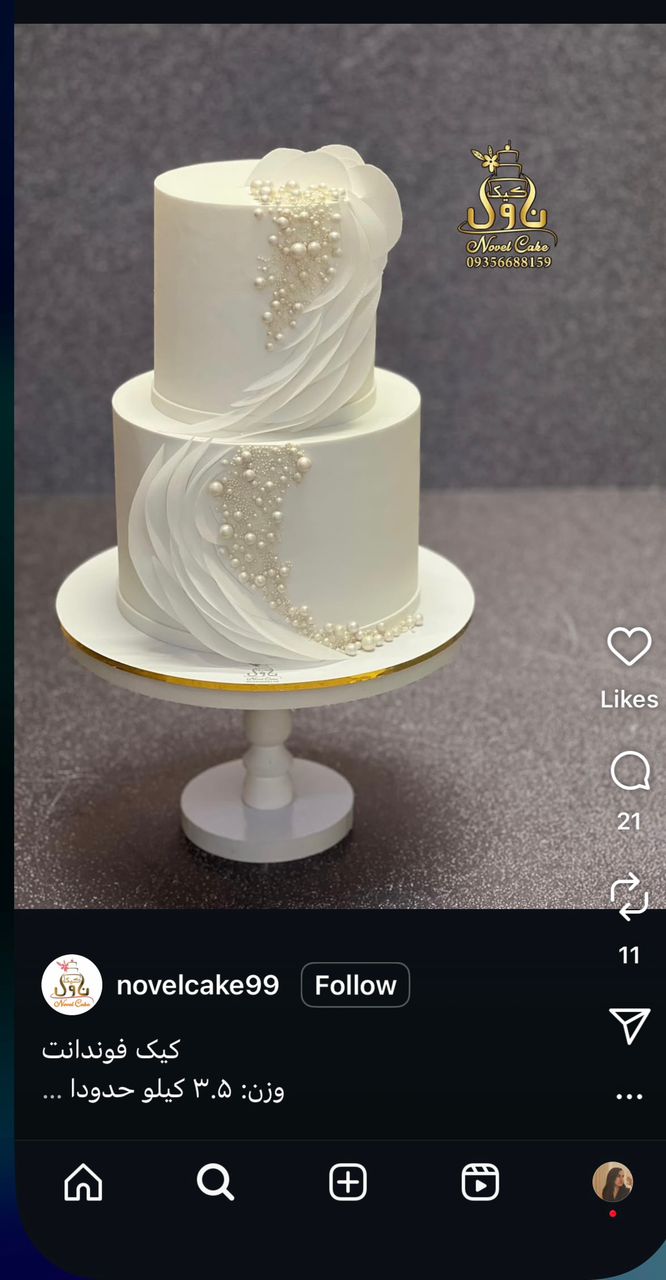This screenshot has width=666, height=1280.
Task: Switch to the Reels tab
Action: point(480,1183)
